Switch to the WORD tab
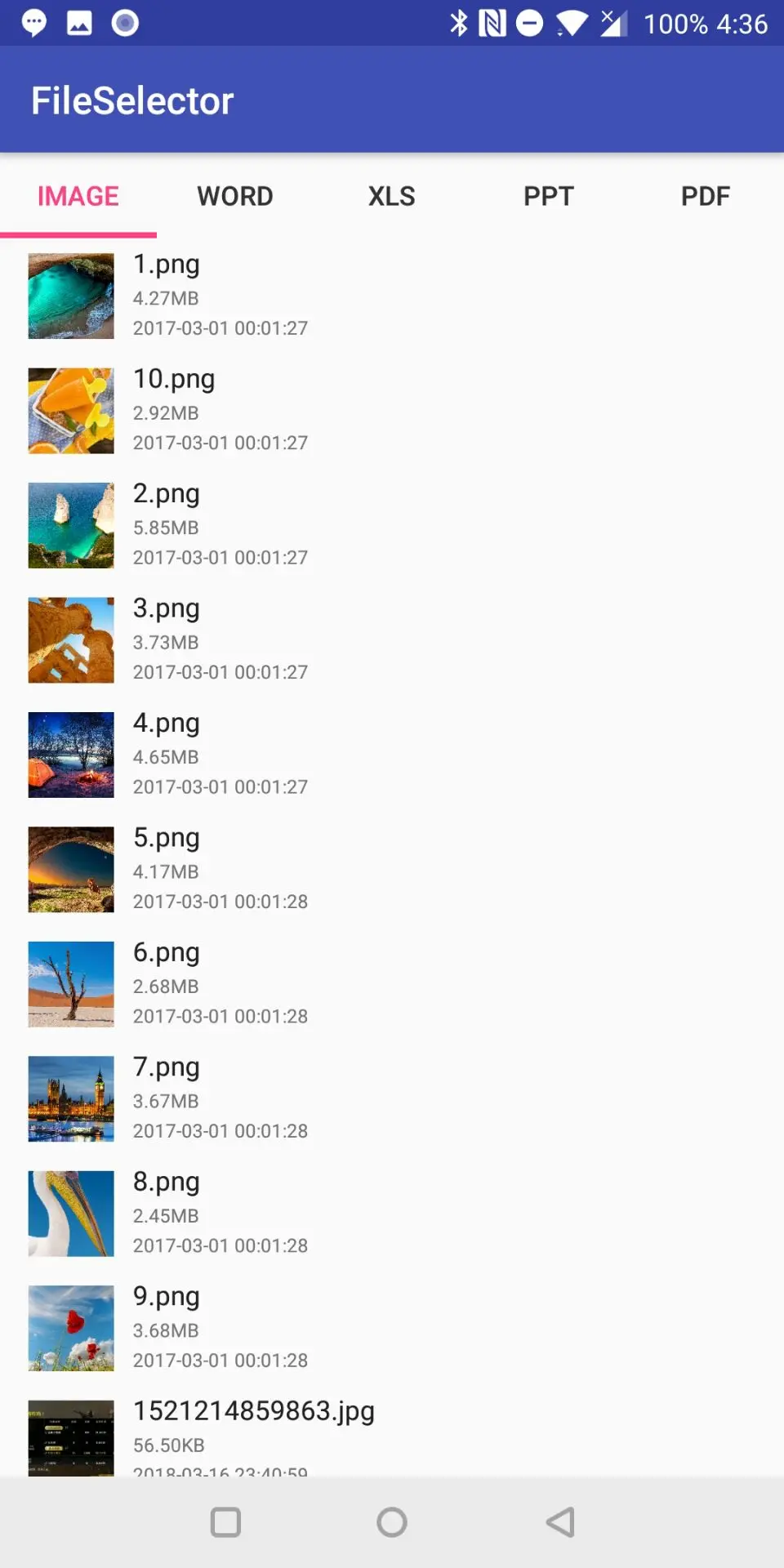 pyautogui.click(x=235, y=196)
